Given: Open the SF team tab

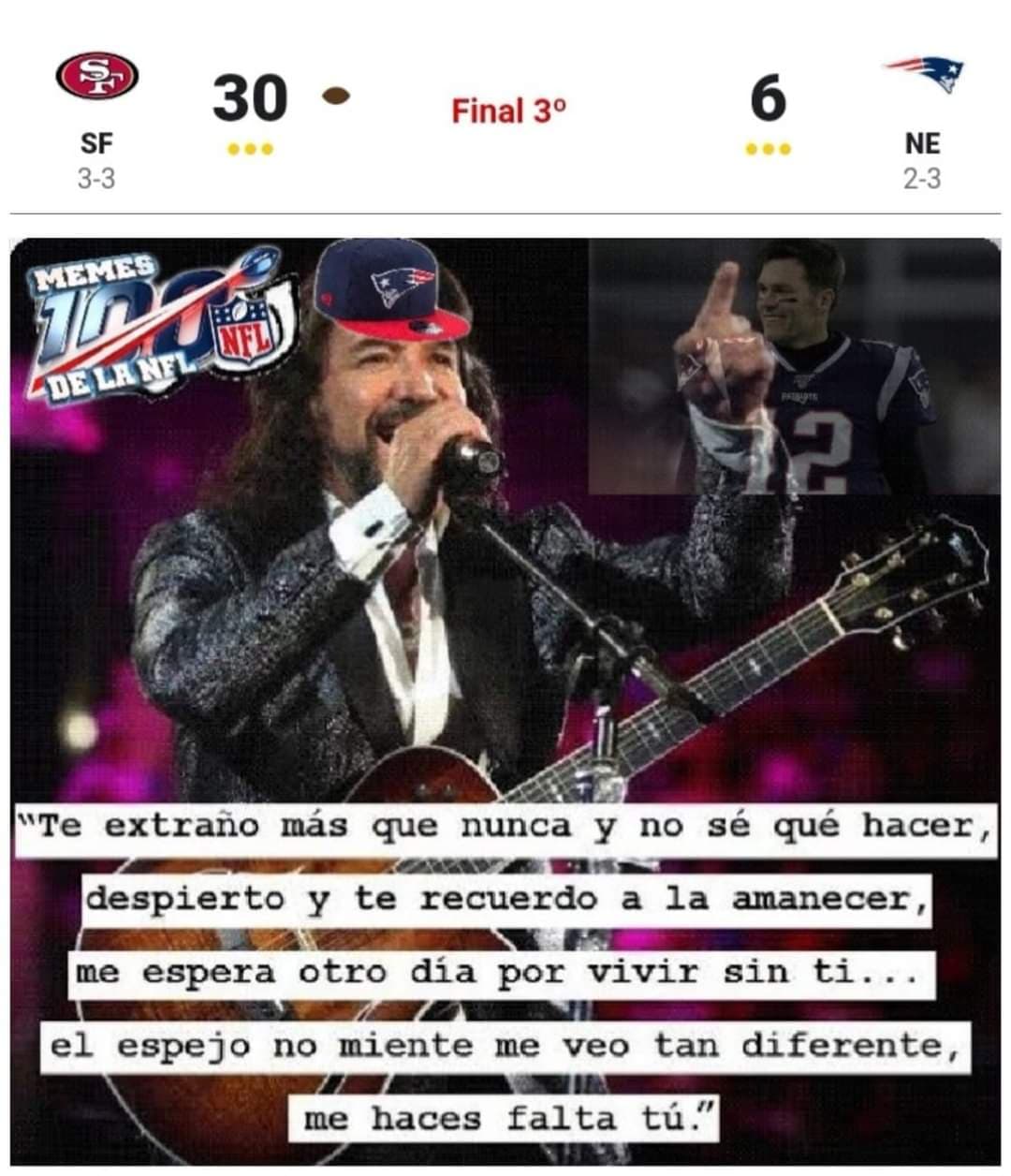Looking at the screenshot, I should click(96, 142).
